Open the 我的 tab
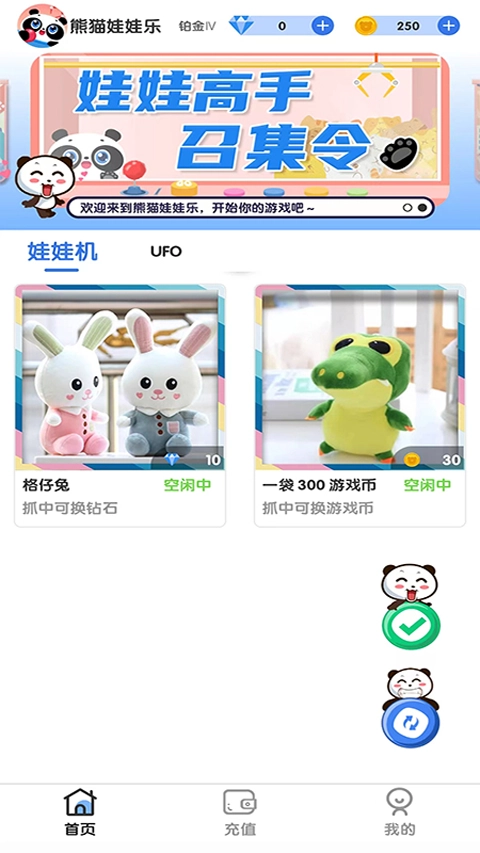Screen dimensions: 480x853 point(399,813)
